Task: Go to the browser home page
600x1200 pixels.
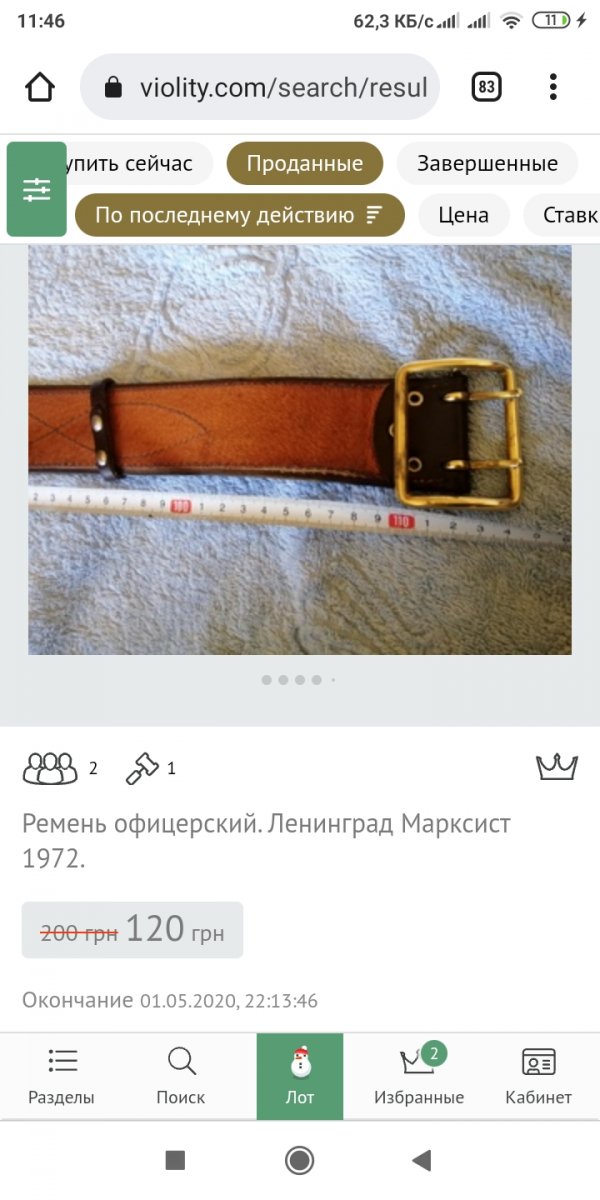Action: pyautogui.click(x=40, y=88)
